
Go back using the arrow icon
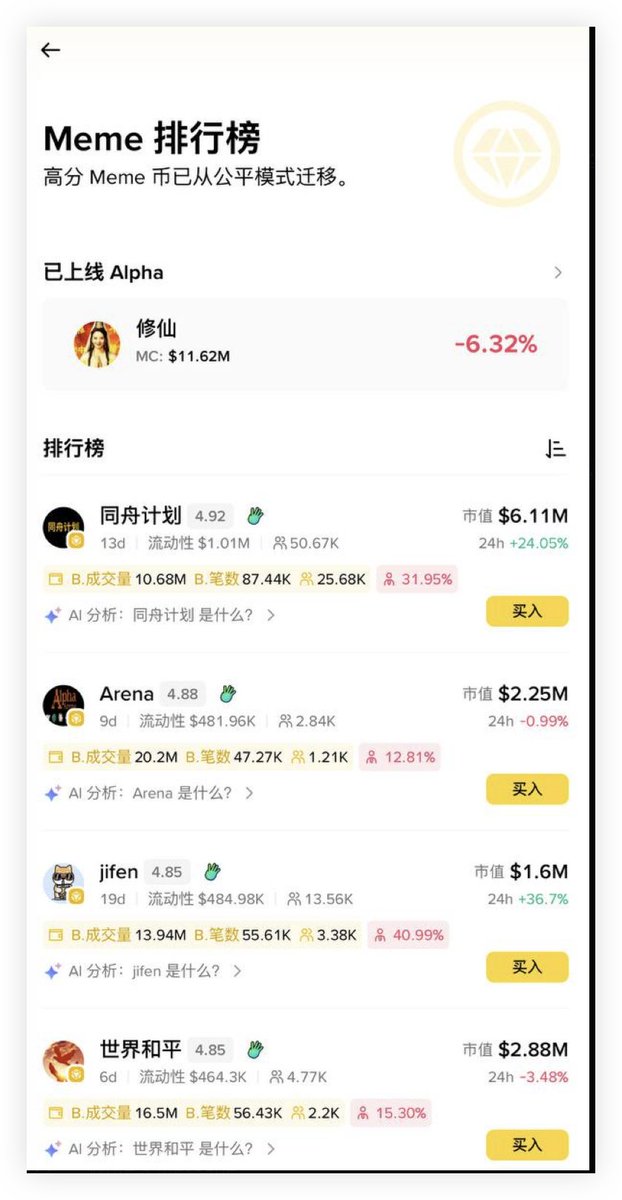(51, 51)
